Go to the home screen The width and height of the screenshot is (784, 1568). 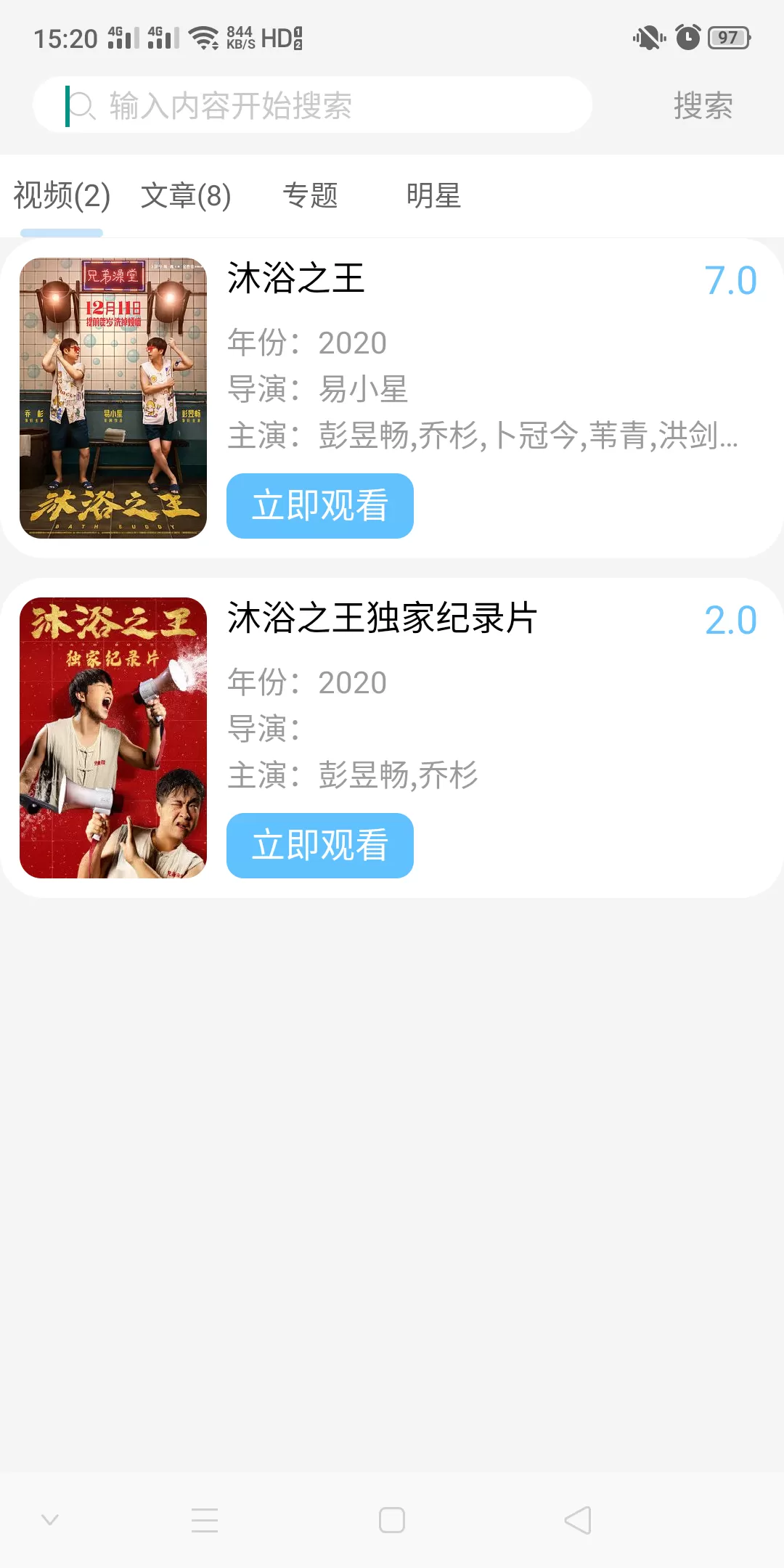pos(392,1520)
